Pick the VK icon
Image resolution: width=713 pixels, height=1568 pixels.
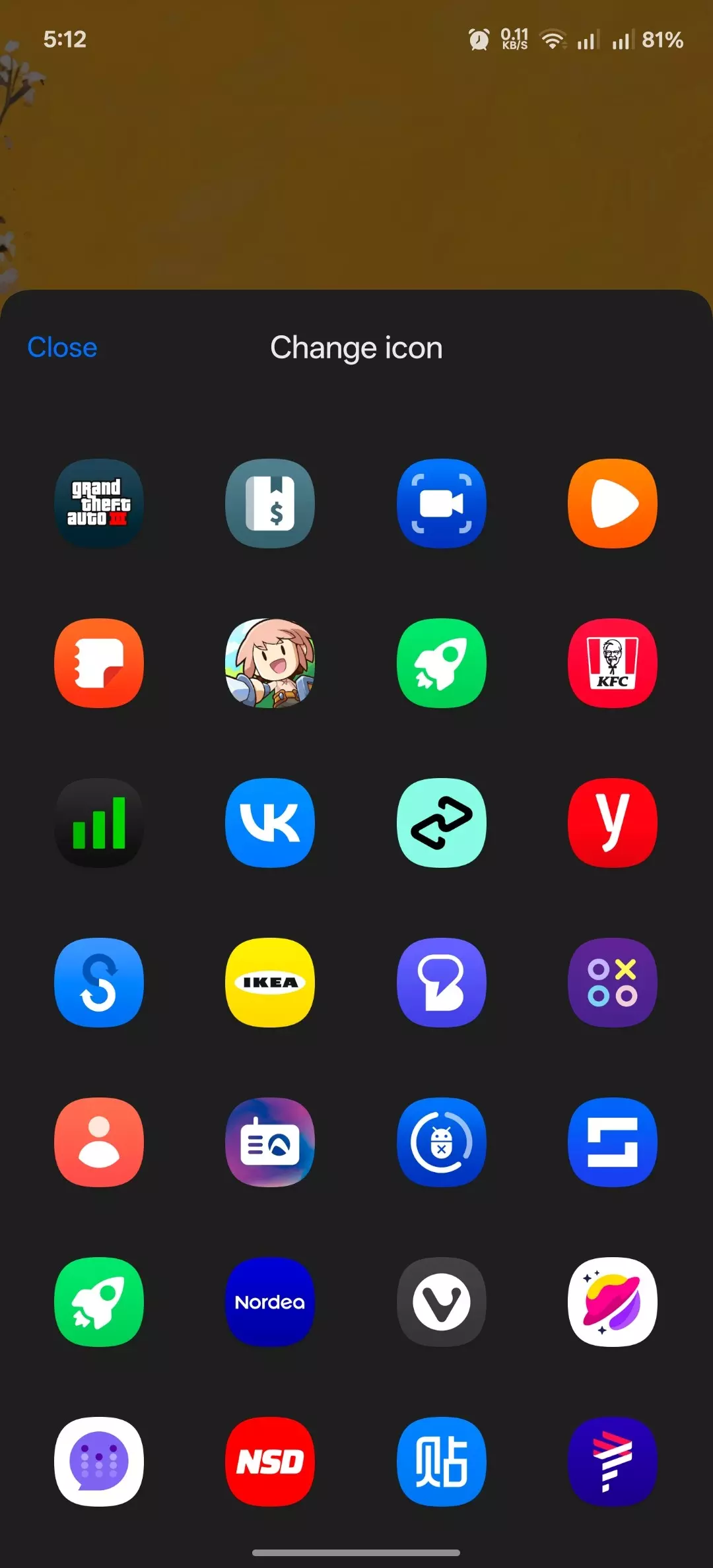[x=270, y=822]
